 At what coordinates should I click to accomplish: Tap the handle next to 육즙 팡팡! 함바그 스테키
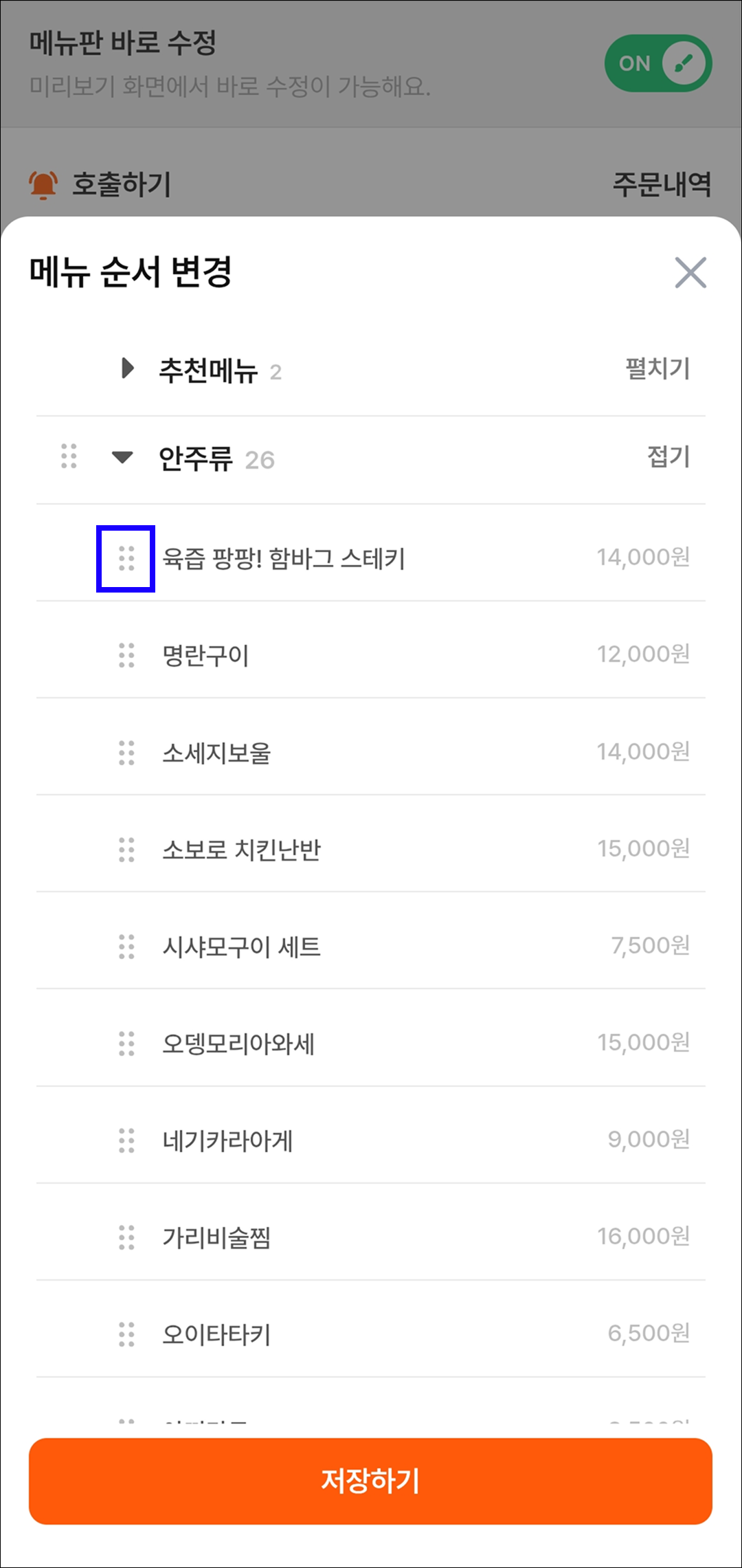[x=126, y=558]
